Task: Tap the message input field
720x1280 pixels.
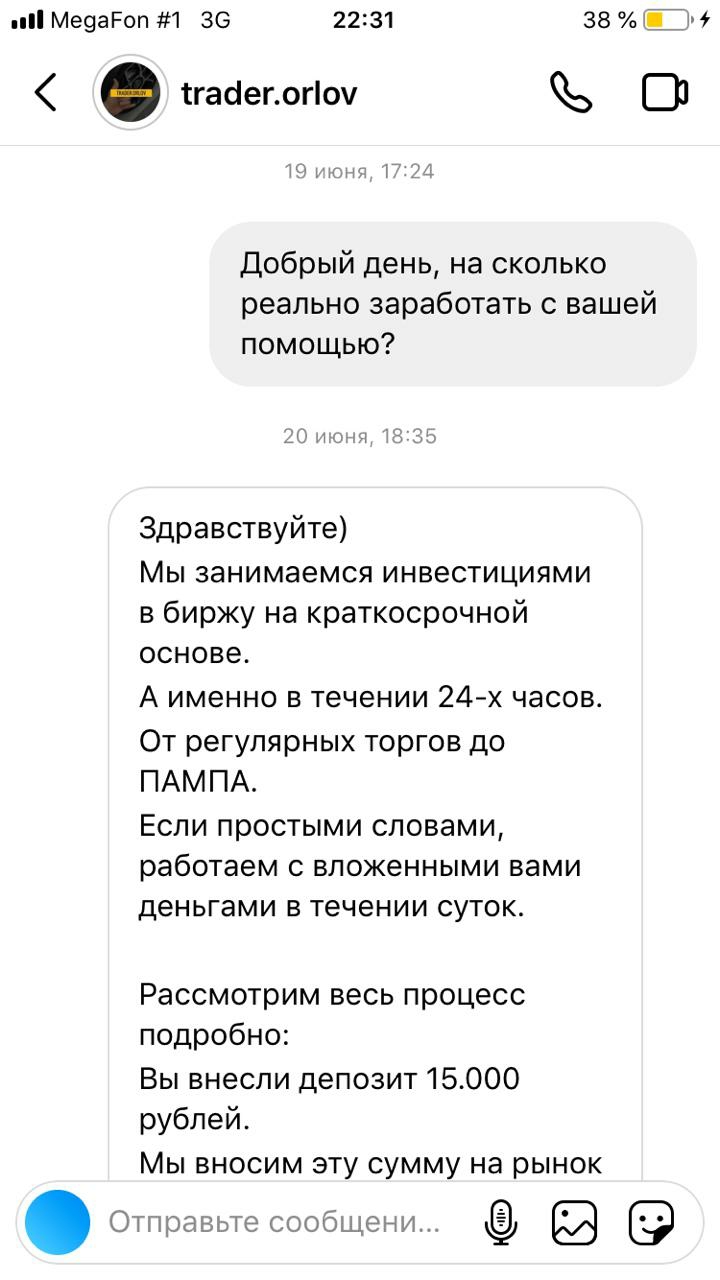Action: pos(274,1222)
